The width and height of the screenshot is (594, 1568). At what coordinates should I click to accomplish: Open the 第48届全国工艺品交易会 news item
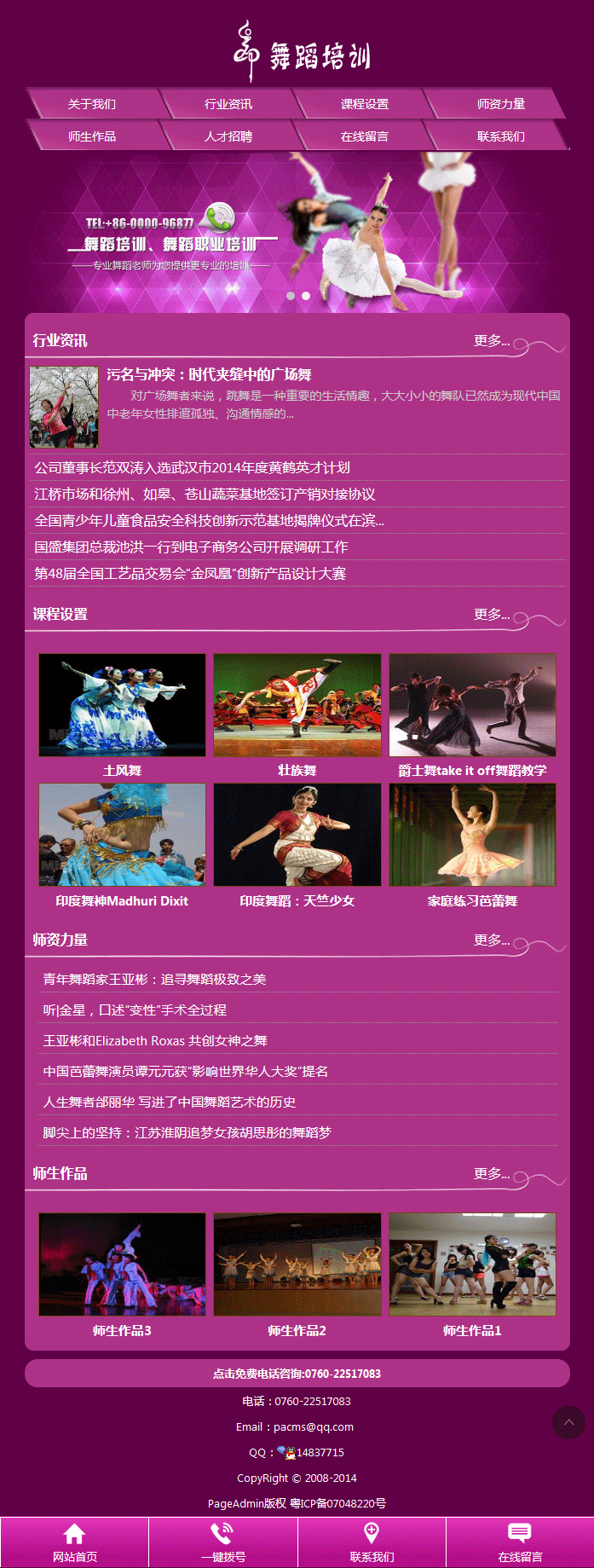click(x=190, y=573)
